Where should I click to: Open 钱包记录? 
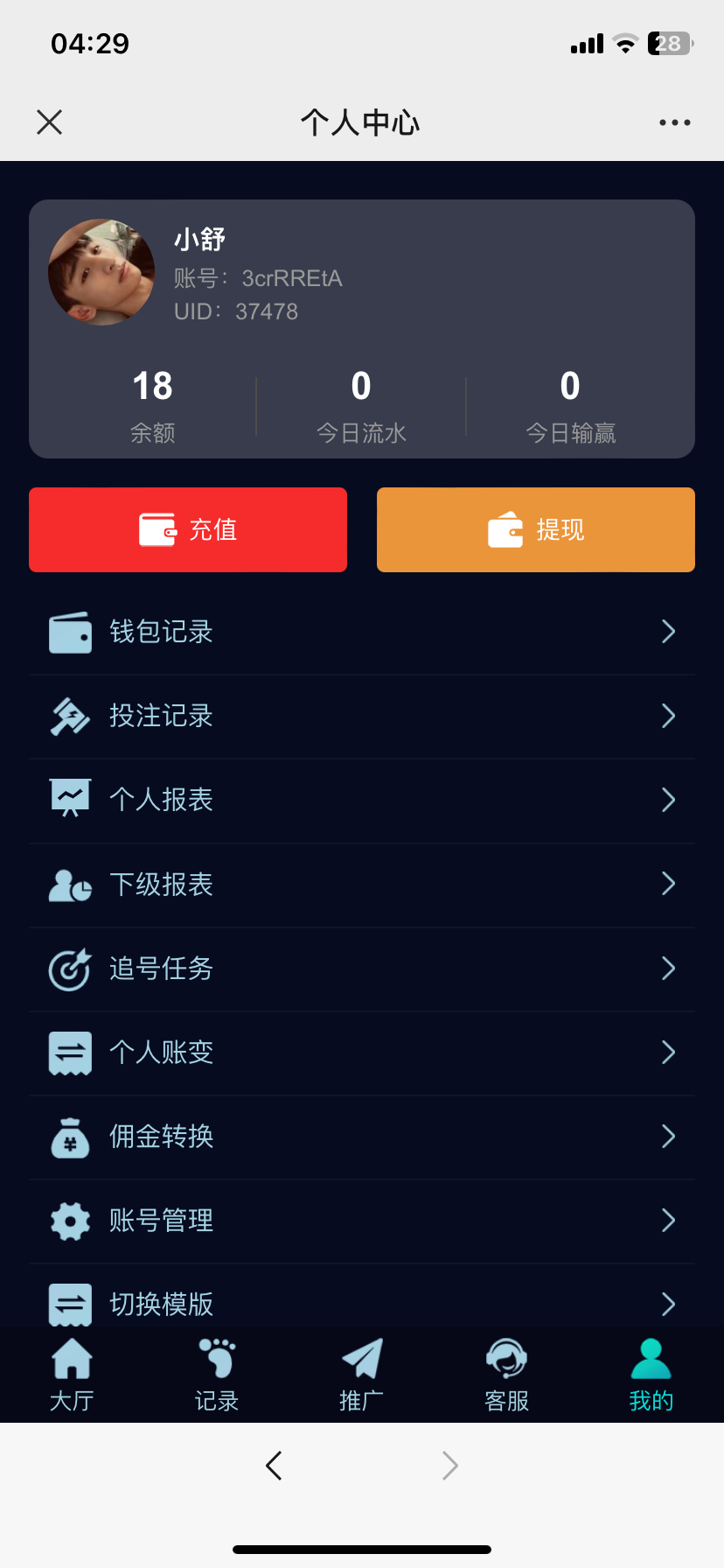click(x=362, y=632)
